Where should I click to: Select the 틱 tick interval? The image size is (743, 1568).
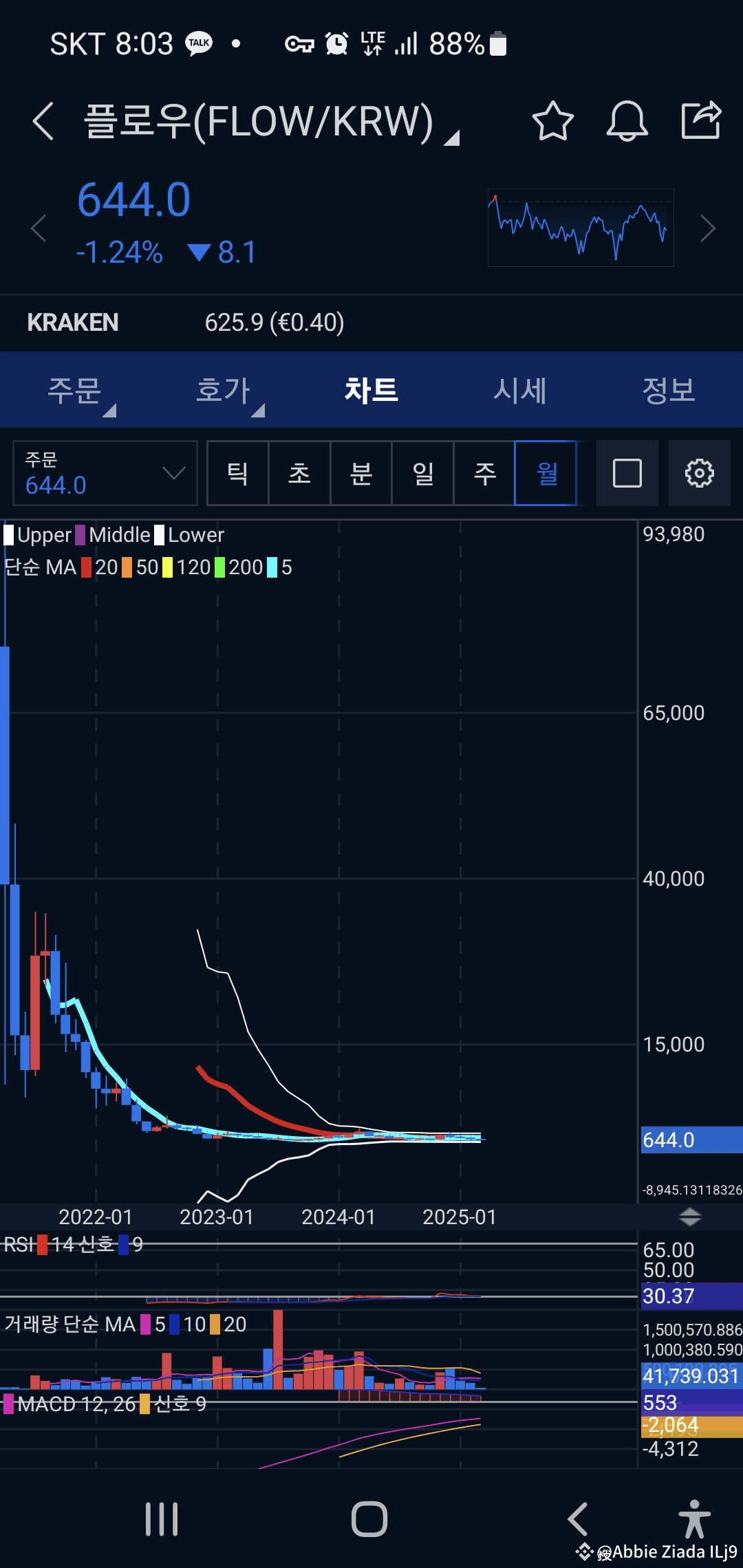[x=237, y=473]
